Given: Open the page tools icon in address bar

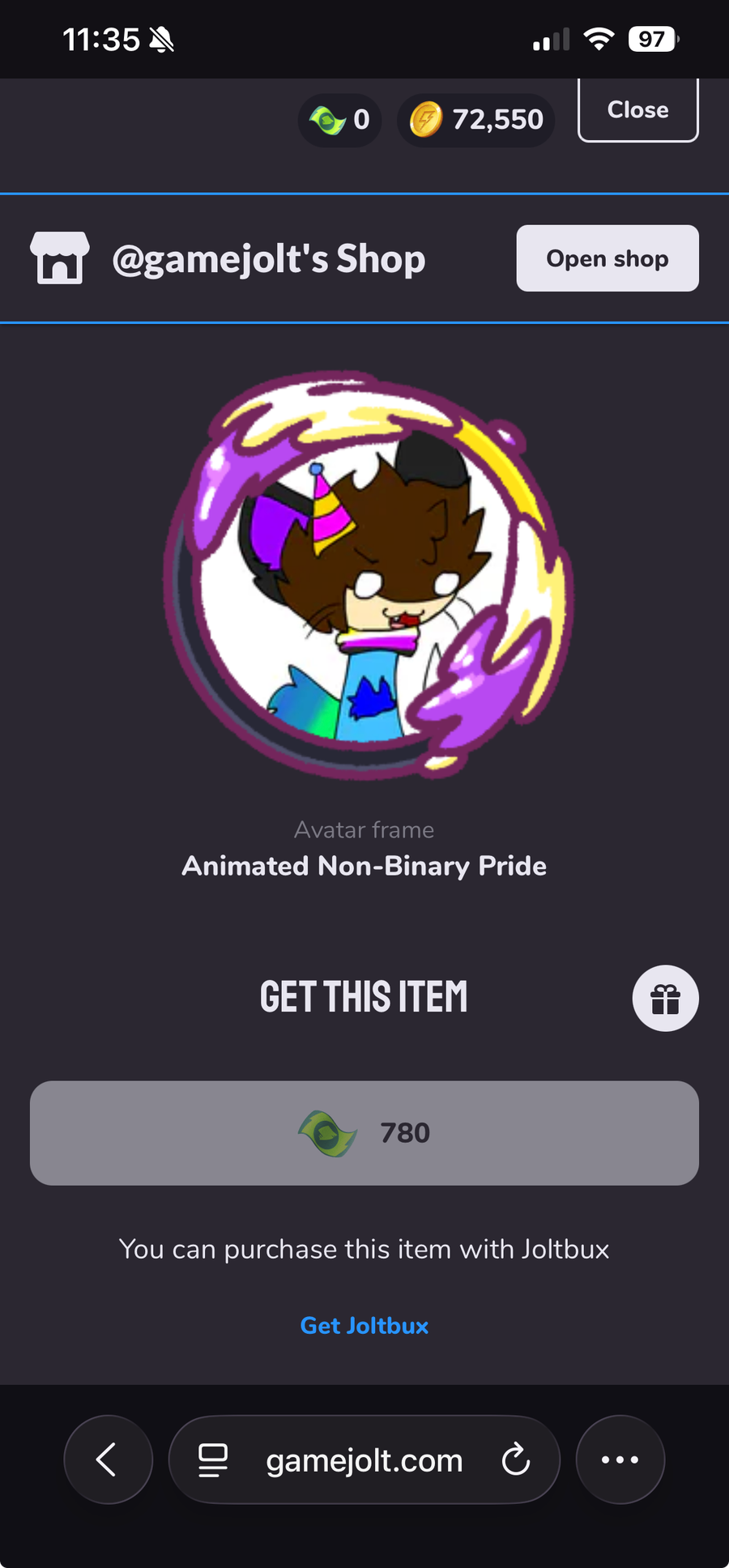Looking at the screenshot, I should point(213,1459).
